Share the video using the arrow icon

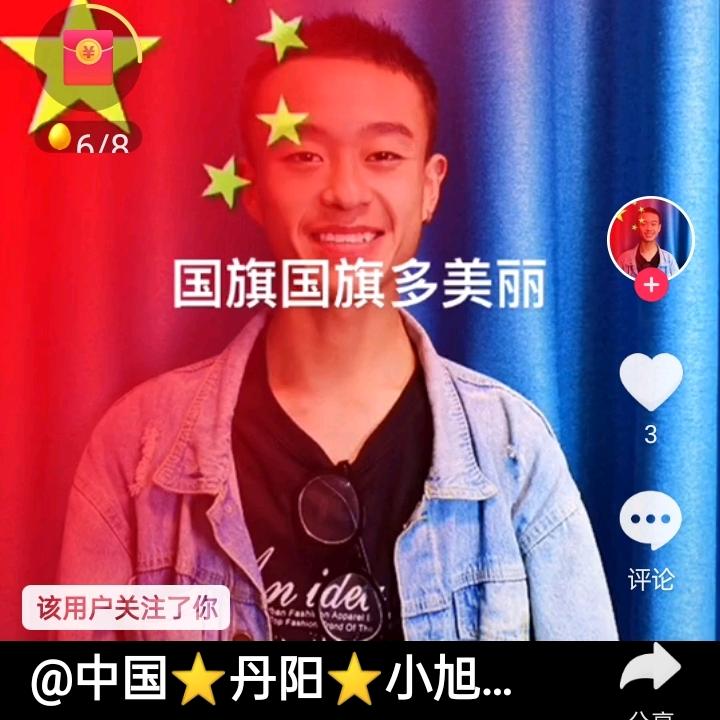[650, 667]
